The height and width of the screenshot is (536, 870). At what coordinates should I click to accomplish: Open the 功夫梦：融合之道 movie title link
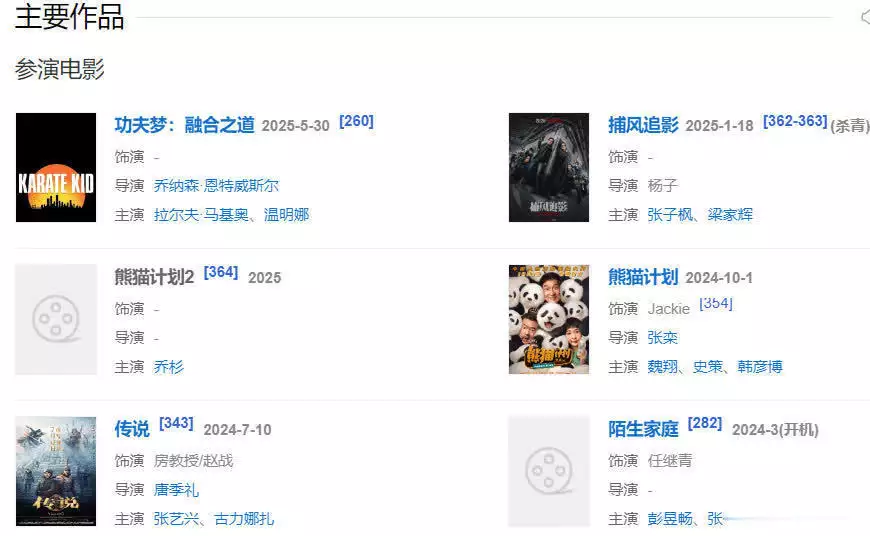click(x=184, y=125)
